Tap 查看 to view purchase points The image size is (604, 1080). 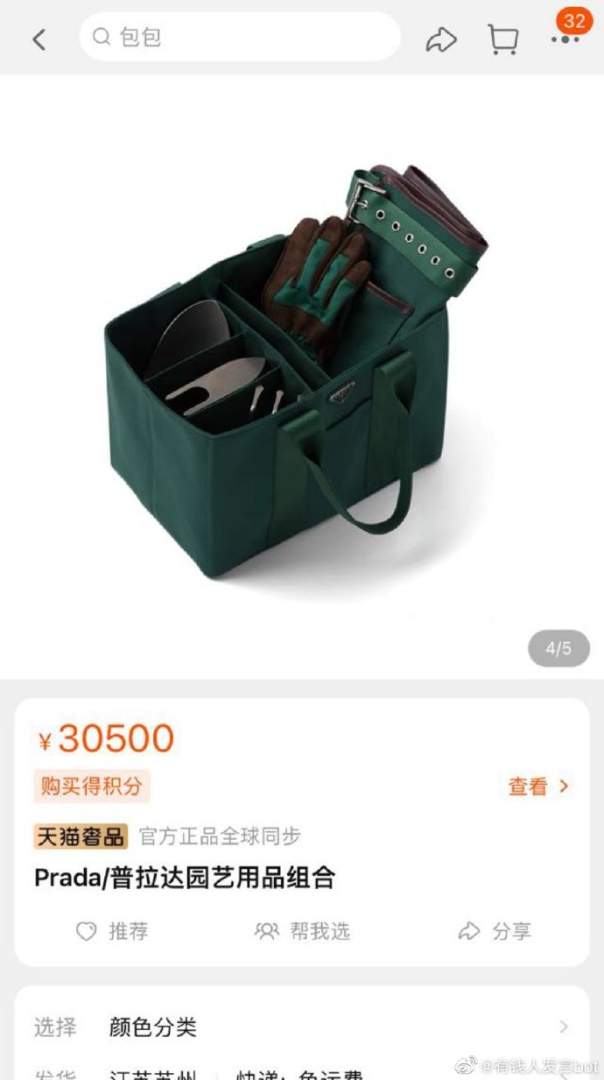(x=538, y=786)
